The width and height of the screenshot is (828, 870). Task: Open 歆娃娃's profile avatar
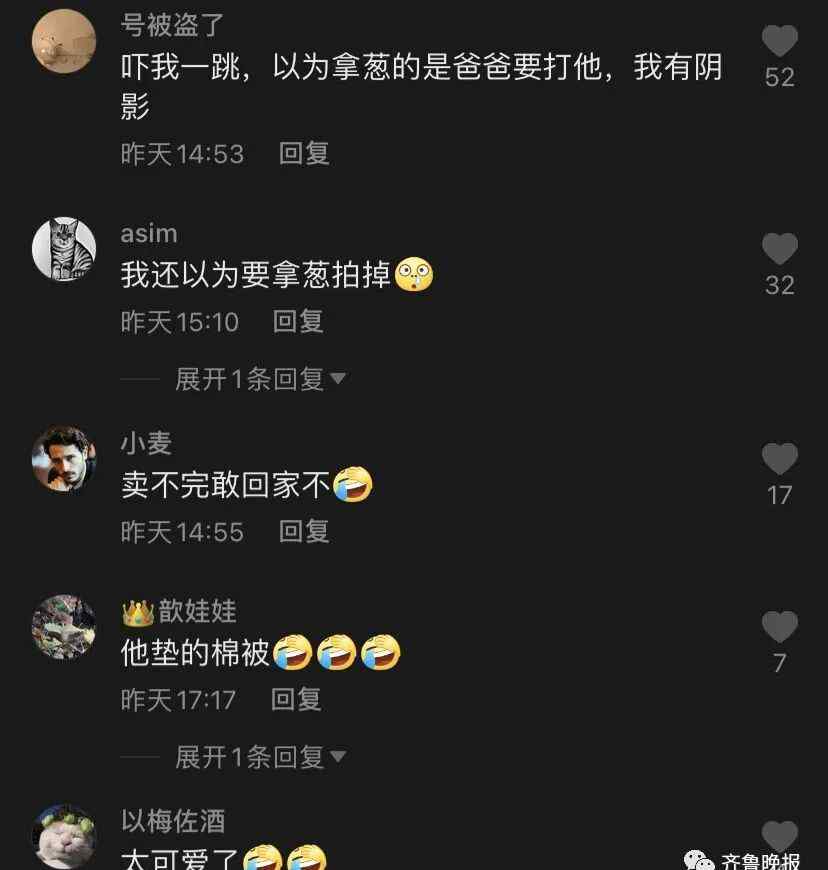click(x=64, y=627)
